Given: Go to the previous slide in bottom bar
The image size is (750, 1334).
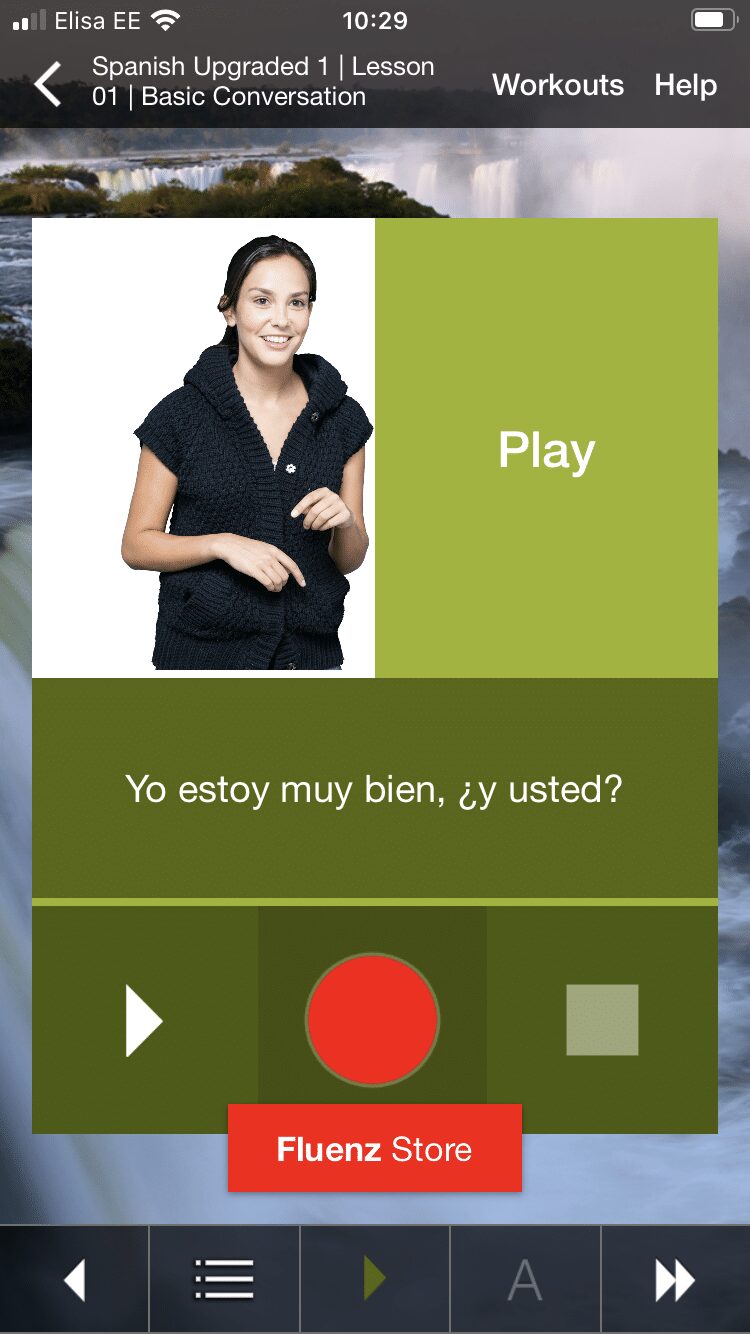Looking at the screenshot, I should (75, 1280).
